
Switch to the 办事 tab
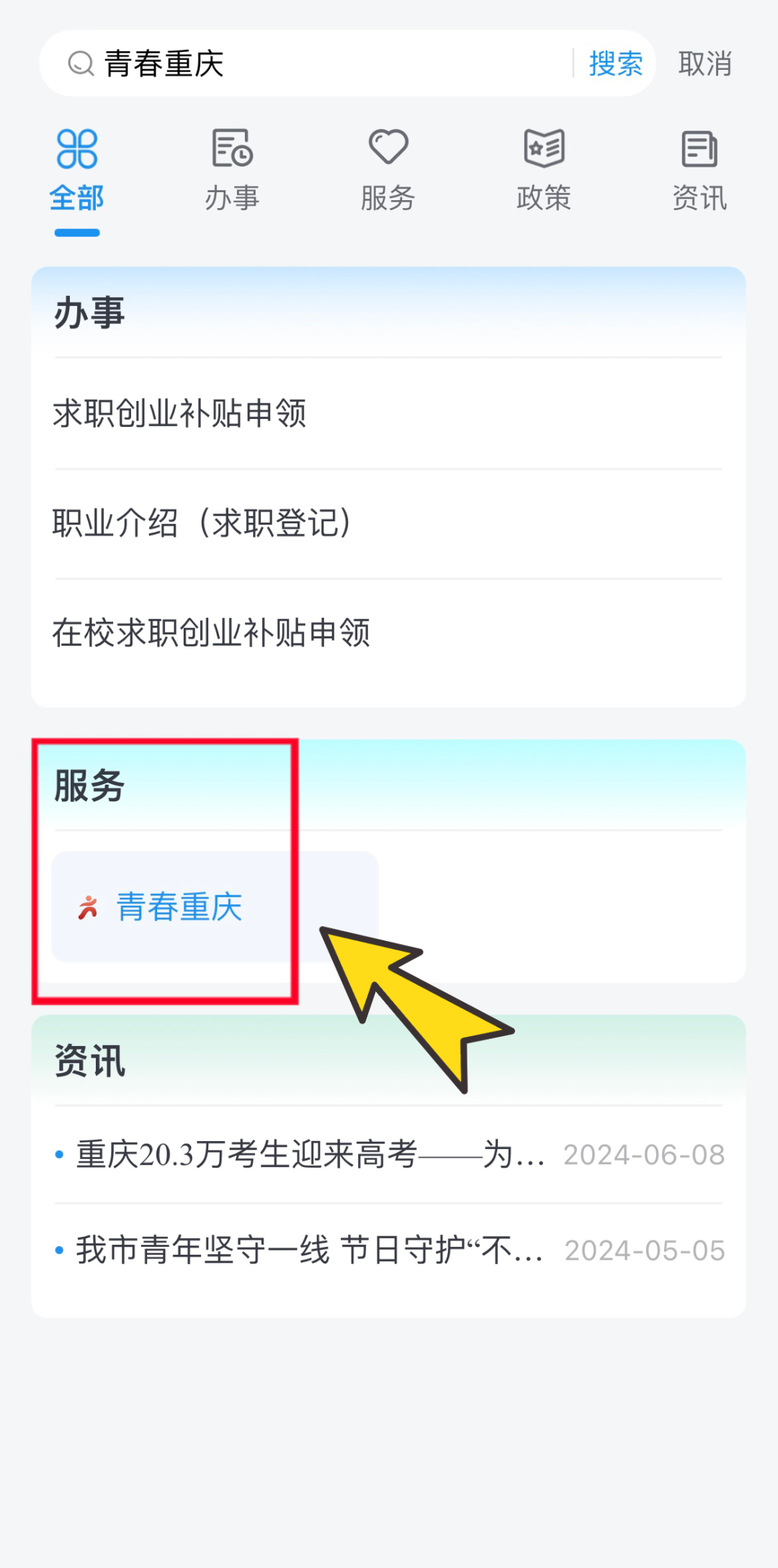[x=232, y=171]
